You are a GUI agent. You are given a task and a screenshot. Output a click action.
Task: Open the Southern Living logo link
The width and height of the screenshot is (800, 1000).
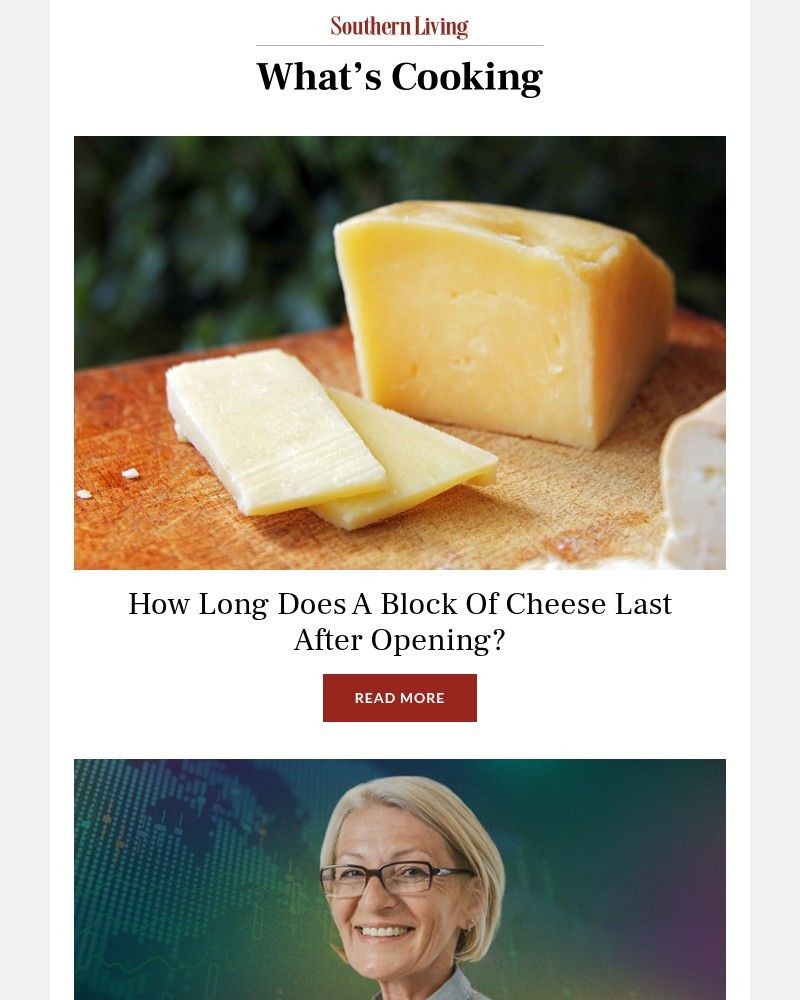399,27
